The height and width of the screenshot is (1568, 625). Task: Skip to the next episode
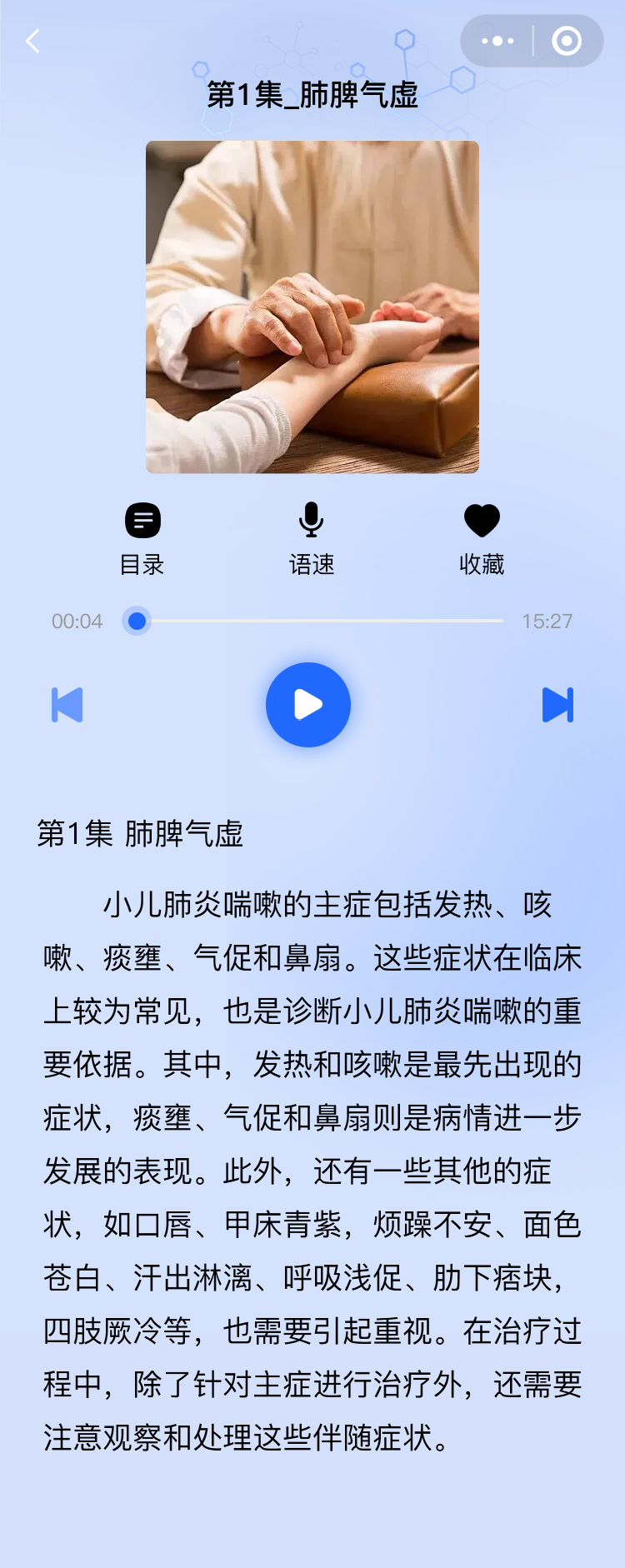coord(557,705)
